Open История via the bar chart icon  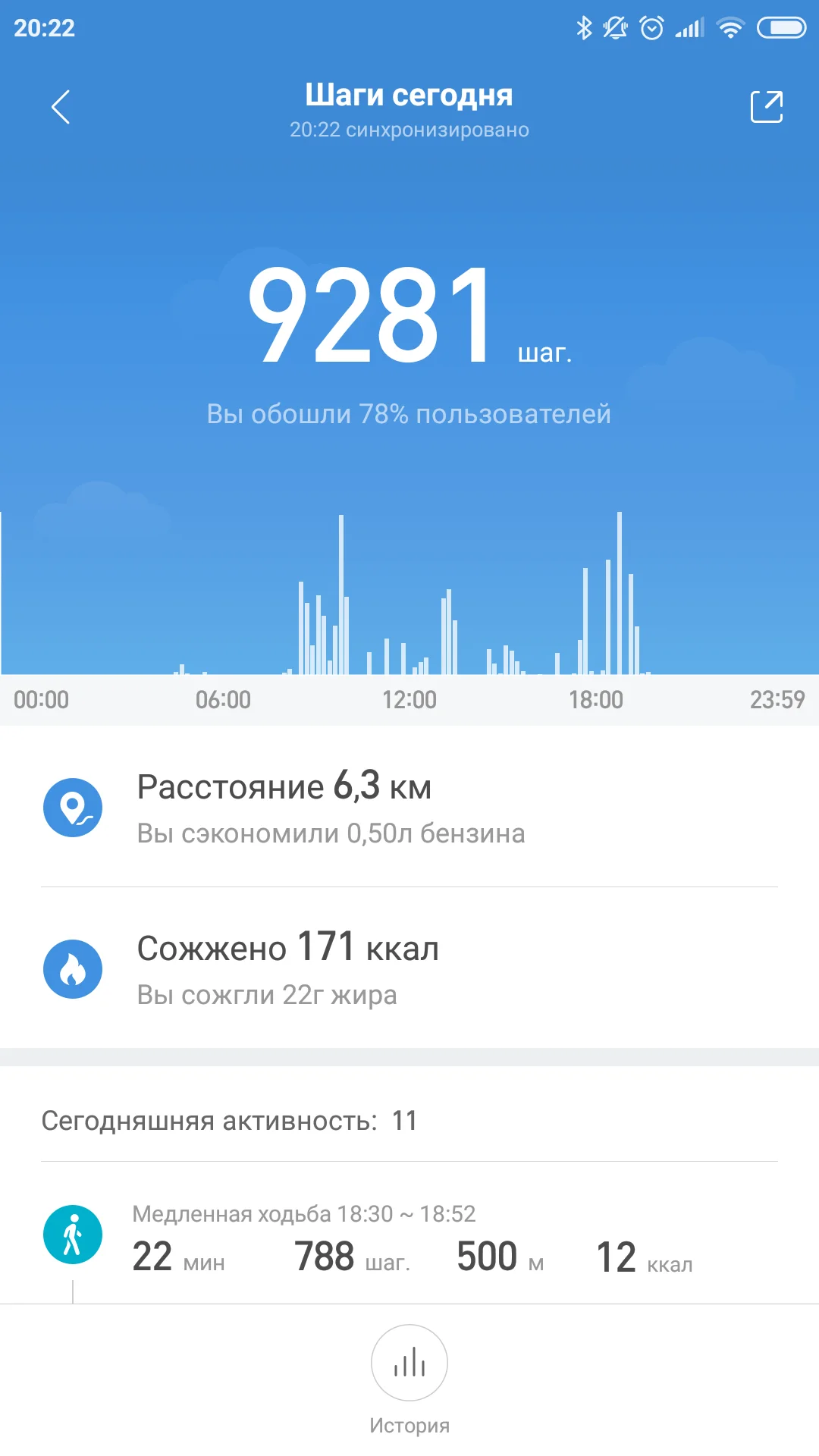click(x=409, y=1363)
